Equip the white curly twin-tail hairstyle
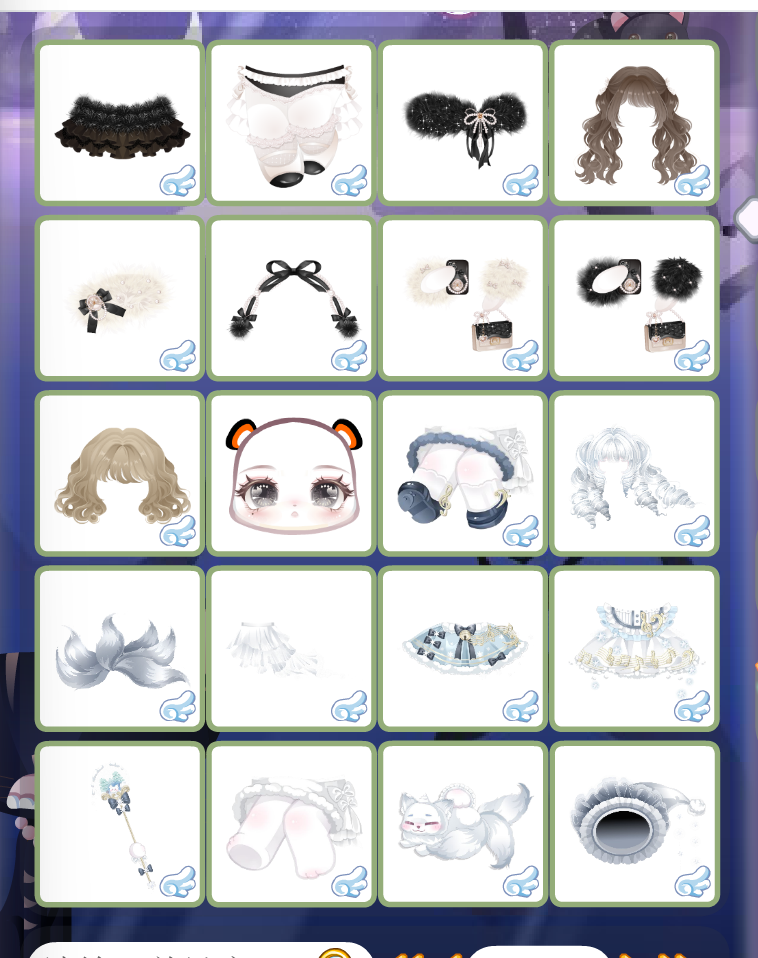The height and width of the screenshot is (958, 758). tap(634, 473)
